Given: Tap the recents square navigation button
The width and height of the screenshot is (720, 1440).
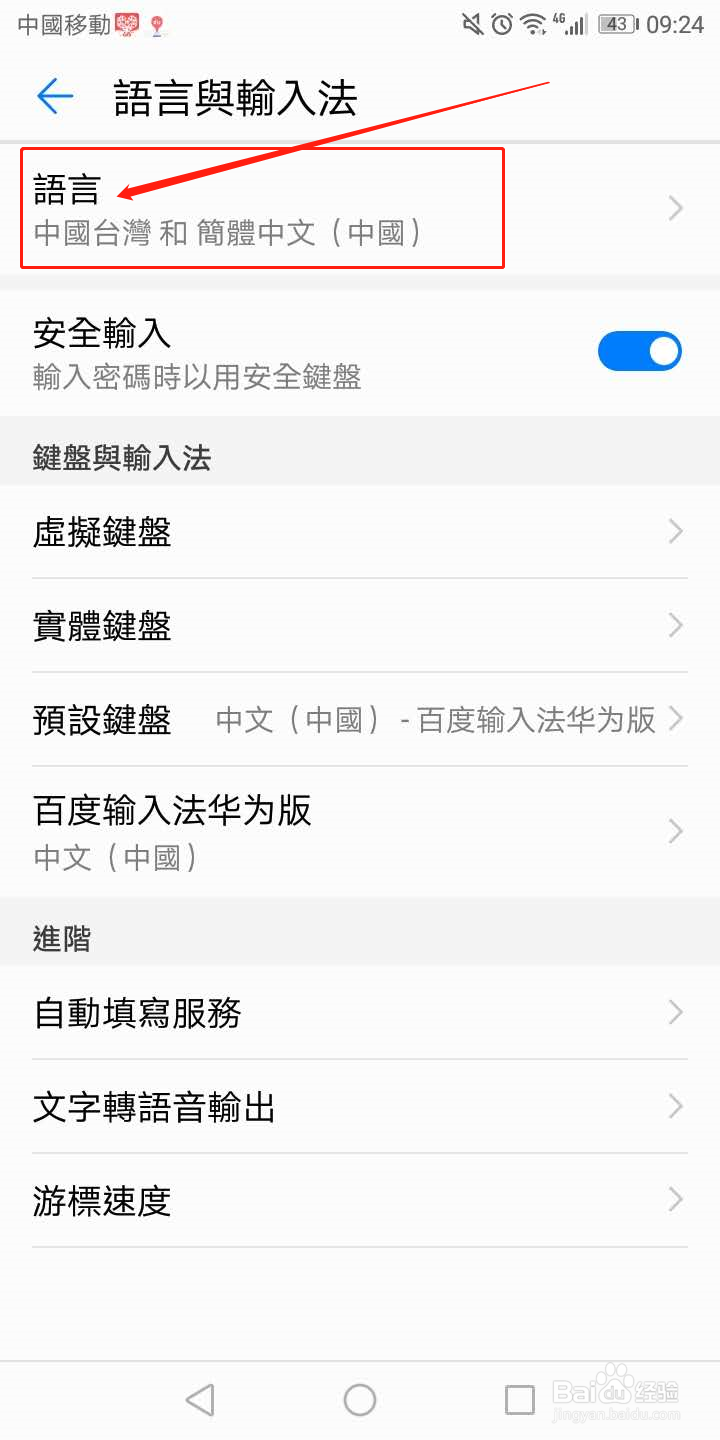Looking at the screenshot, I should click(x=519, y=1400).
